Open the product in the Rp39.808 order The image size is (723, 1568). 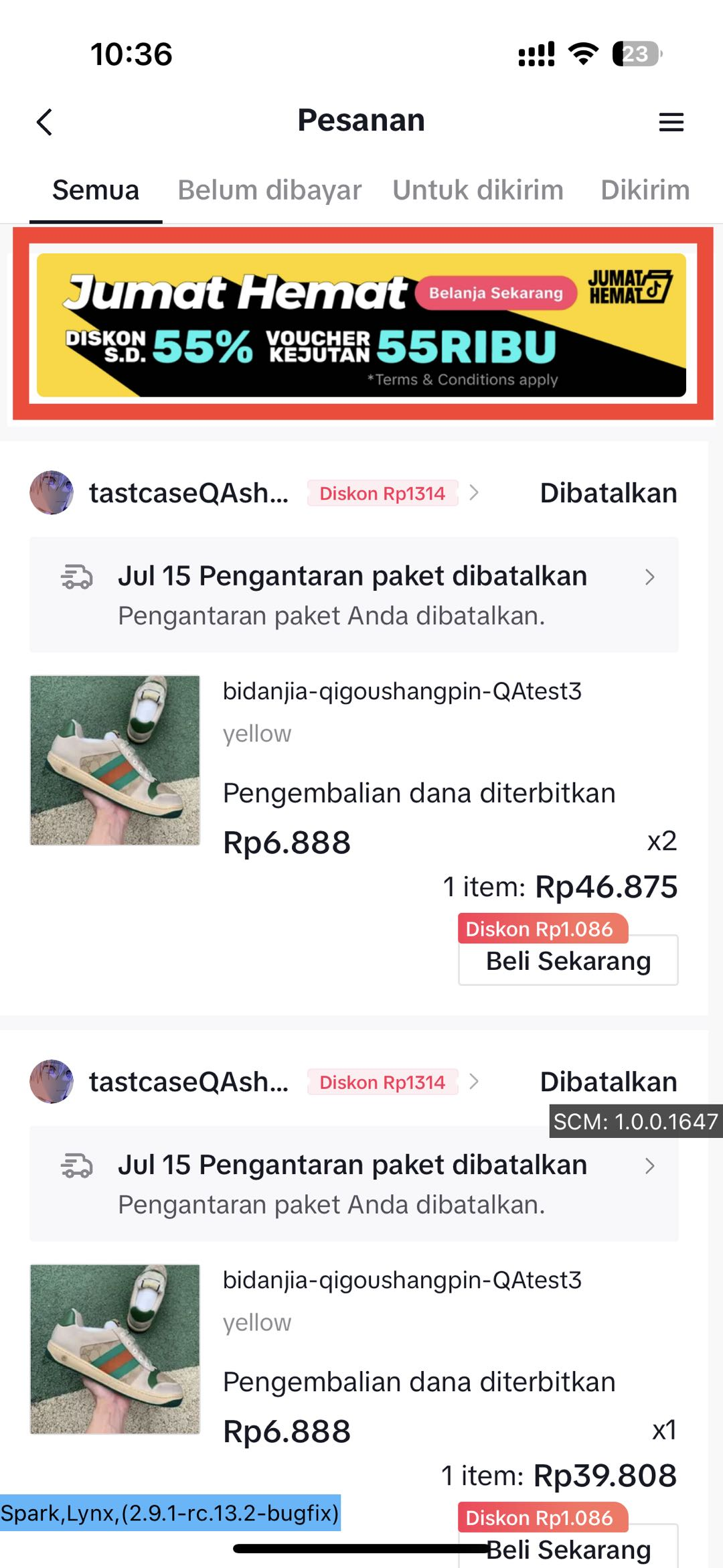(115, 1349)
